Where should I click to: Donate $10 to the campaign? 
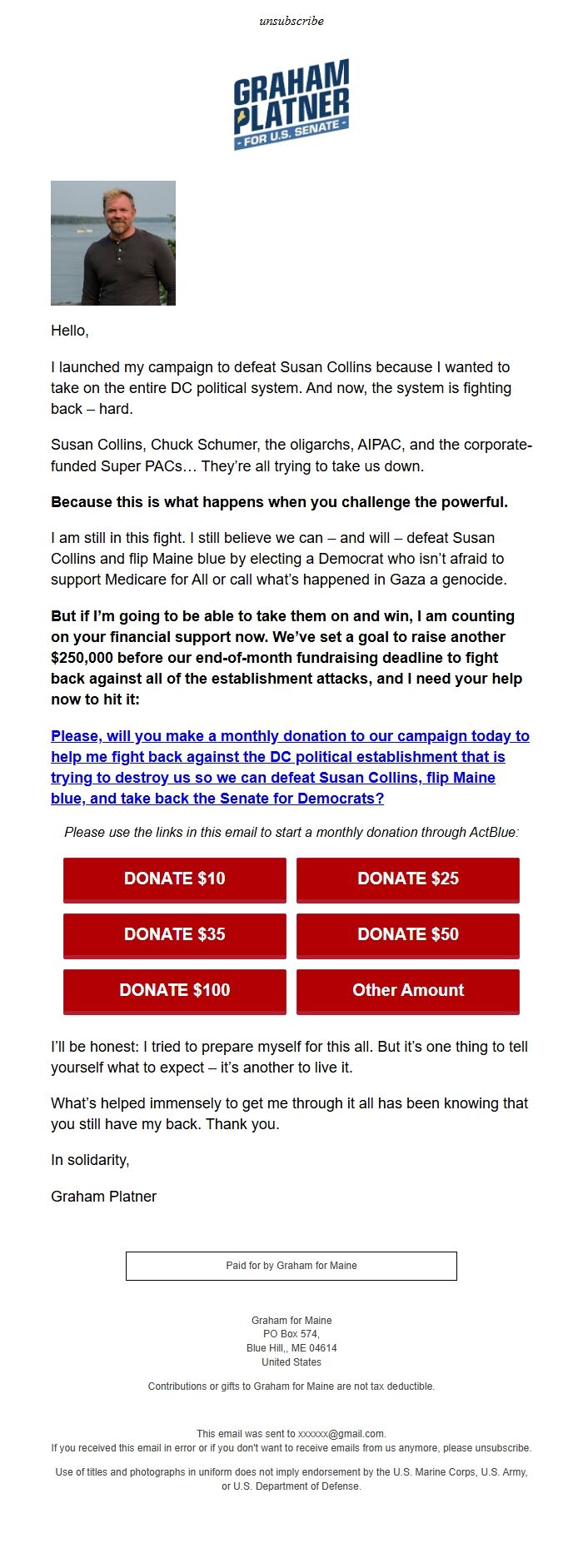click(175, 879)
